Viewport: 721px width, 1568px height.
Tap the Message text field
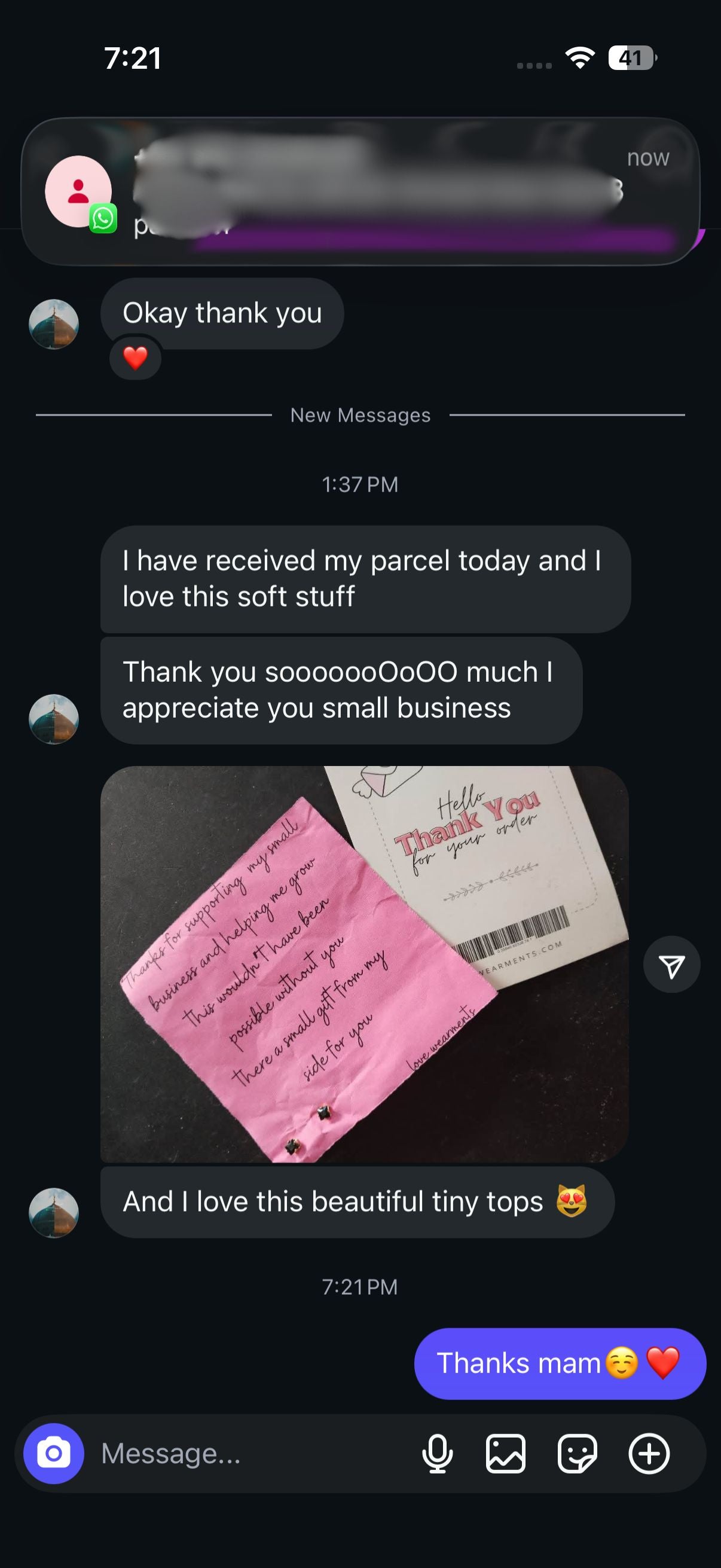point(243,1454)
